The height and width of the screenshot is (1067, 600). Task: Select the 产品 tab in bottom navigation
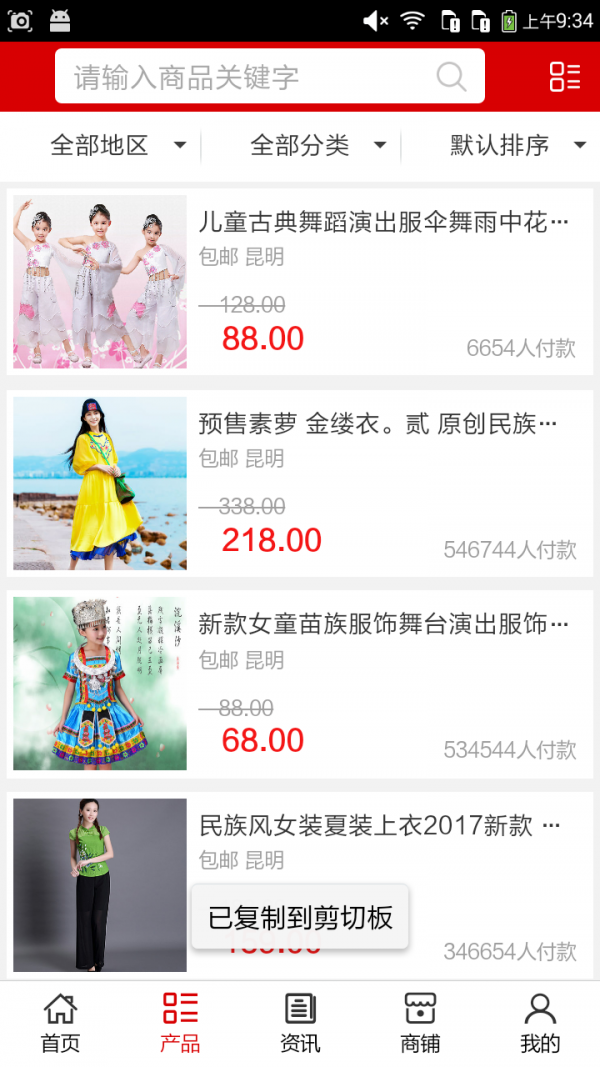[180, 1022]
